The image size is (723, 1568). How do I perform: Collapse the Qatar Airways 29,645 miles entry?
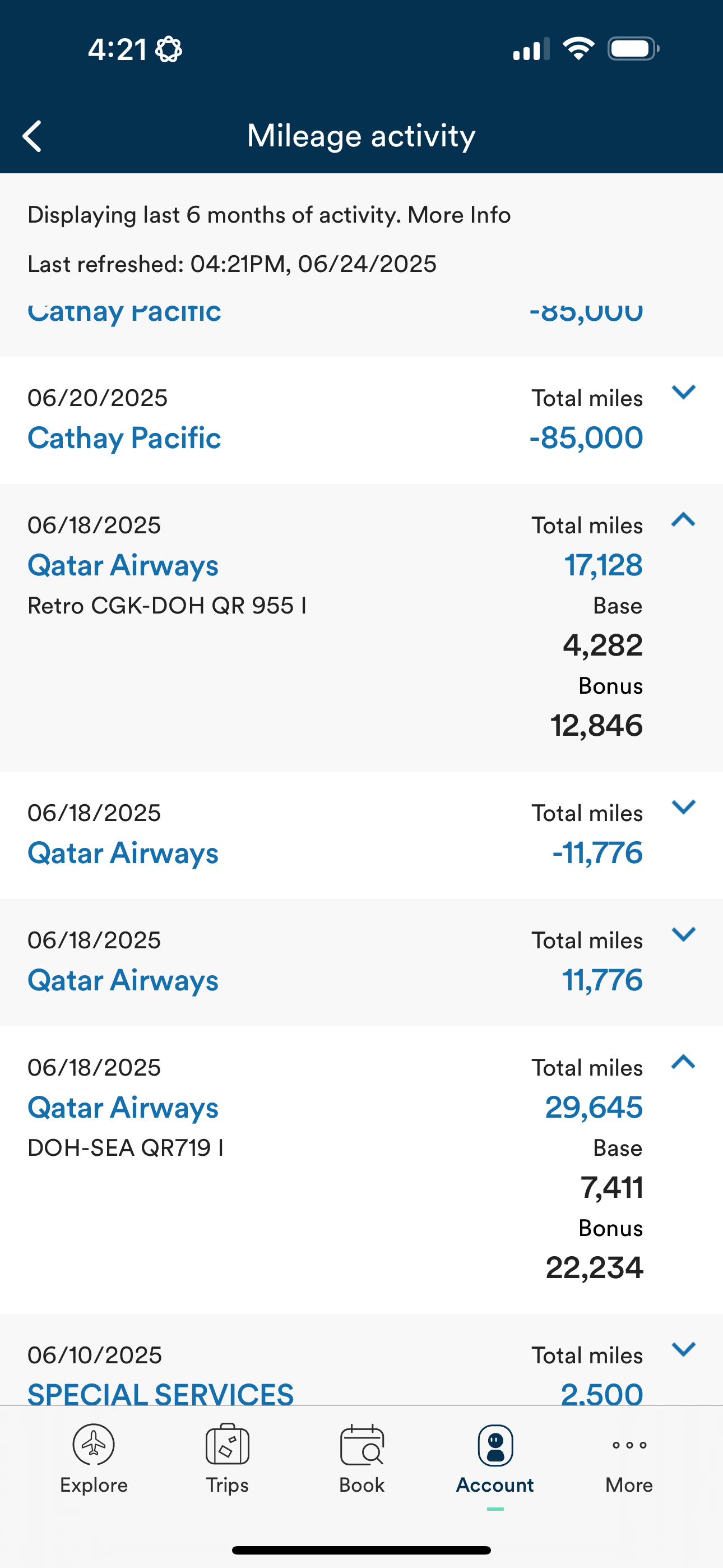pyautogui.click(x=683, y=1062)
